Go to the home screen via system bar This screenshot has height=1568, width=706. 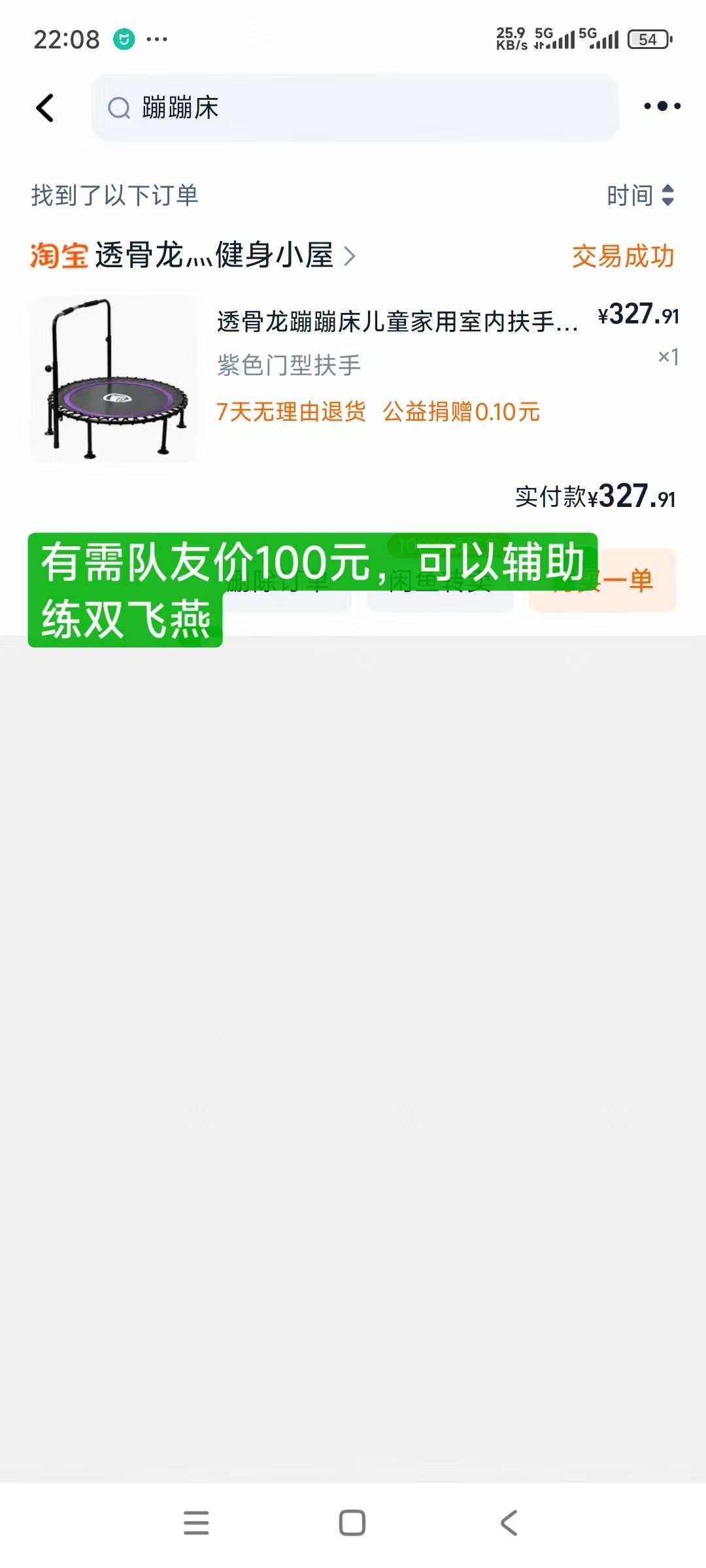coord(352,1522)
